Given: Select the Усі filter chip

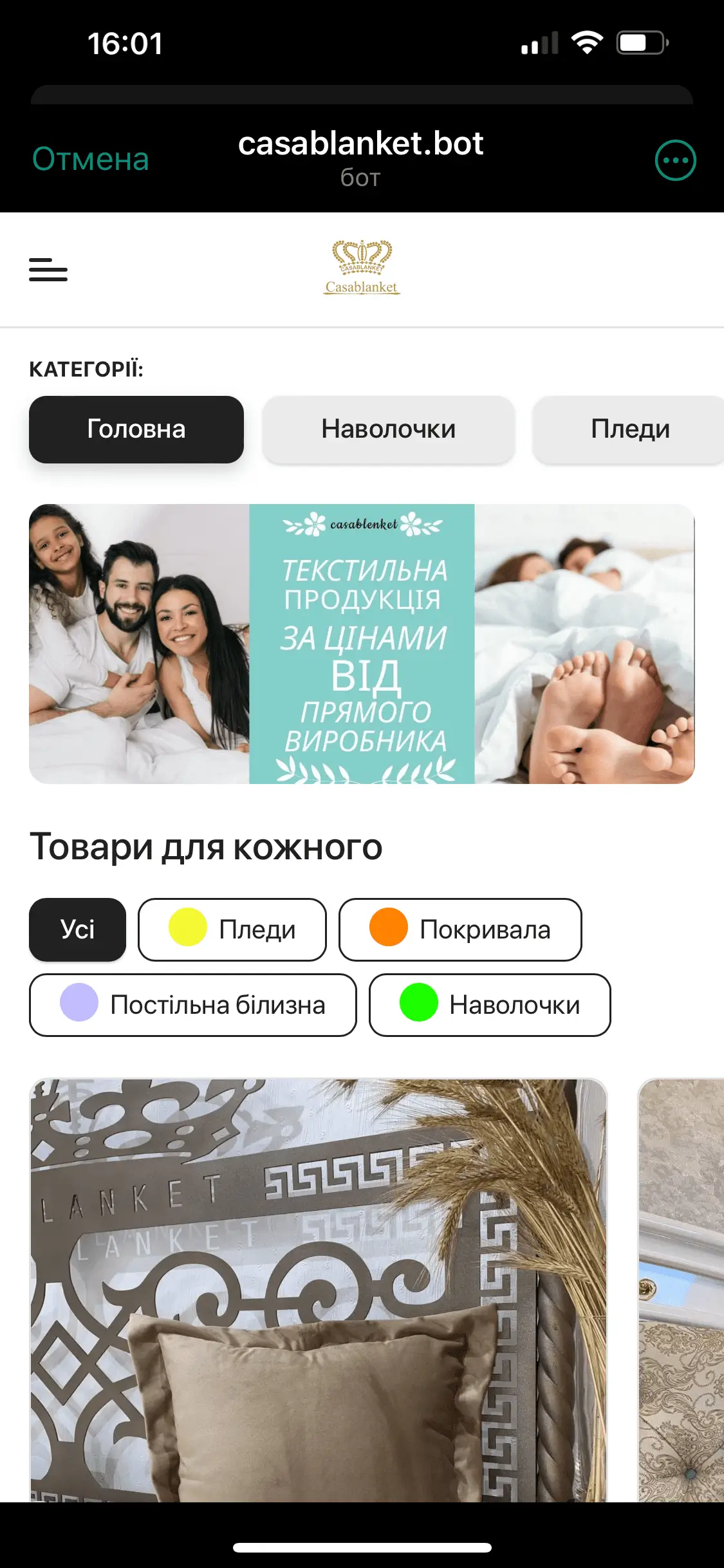Looking at the screenshot, I should (x=78, y=929).
